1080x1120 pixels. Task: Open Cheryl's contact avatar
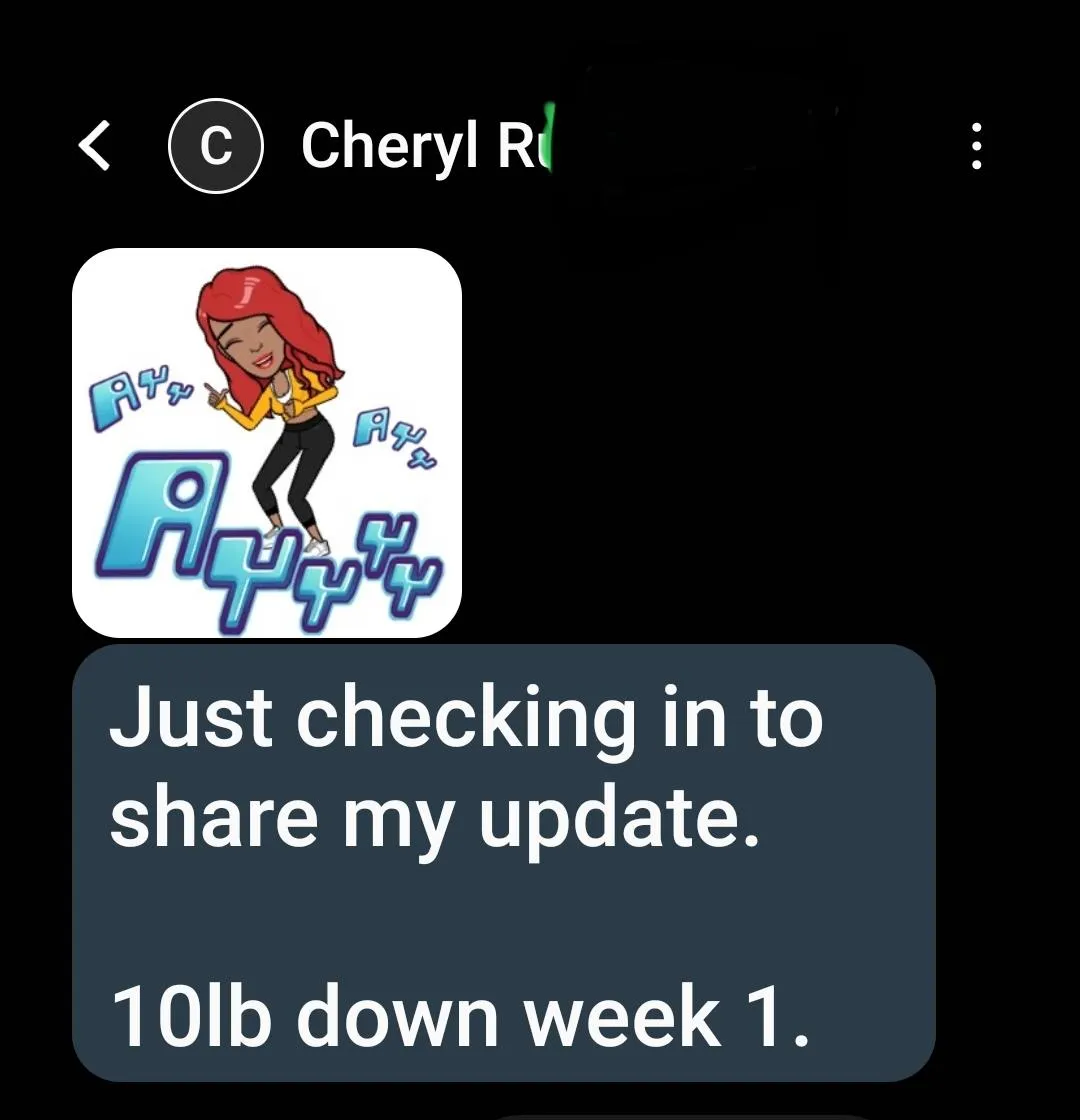click(x=215, y=147)
